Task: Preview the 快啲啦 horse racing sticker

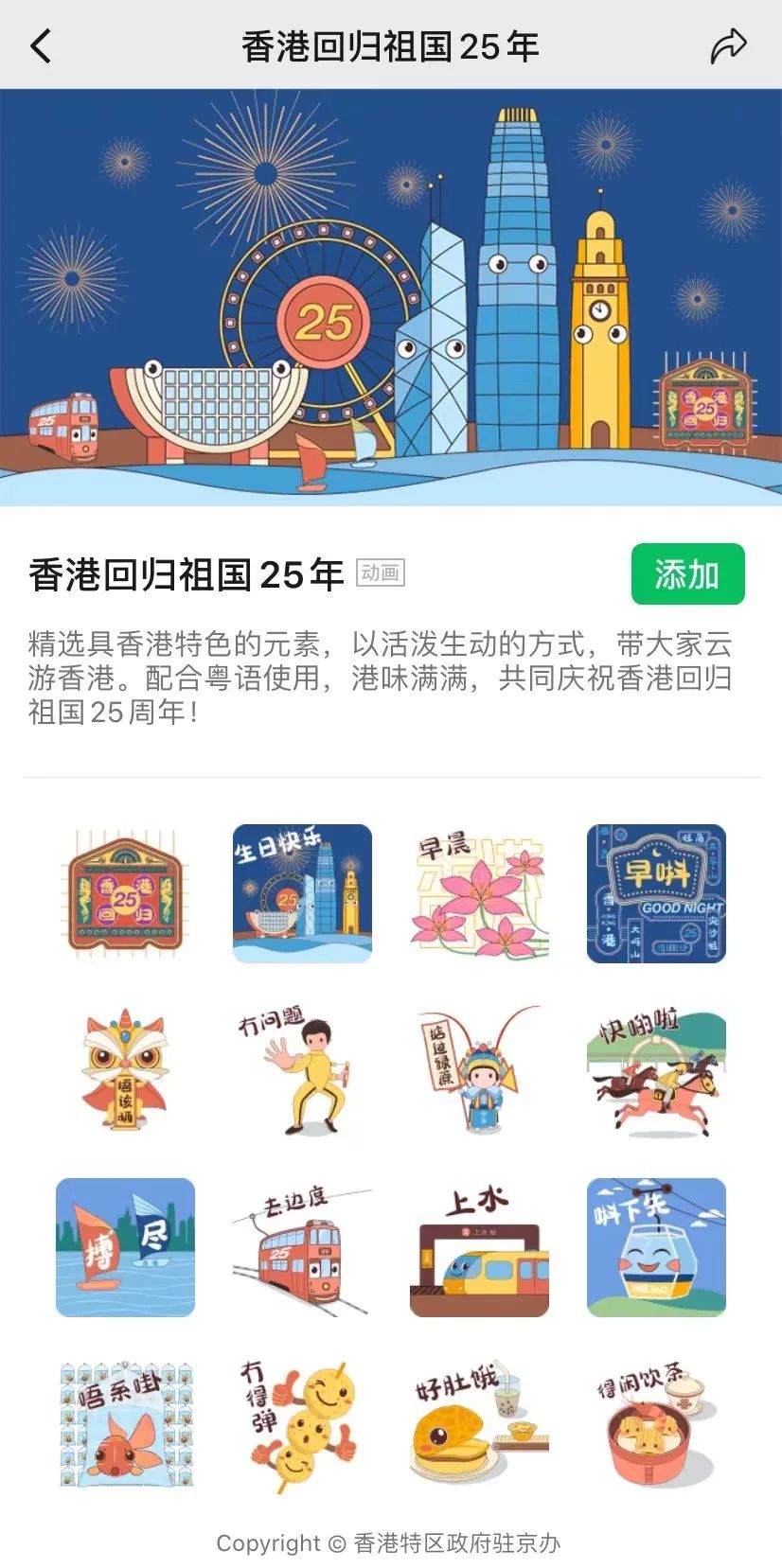Action: [656, 1070]
